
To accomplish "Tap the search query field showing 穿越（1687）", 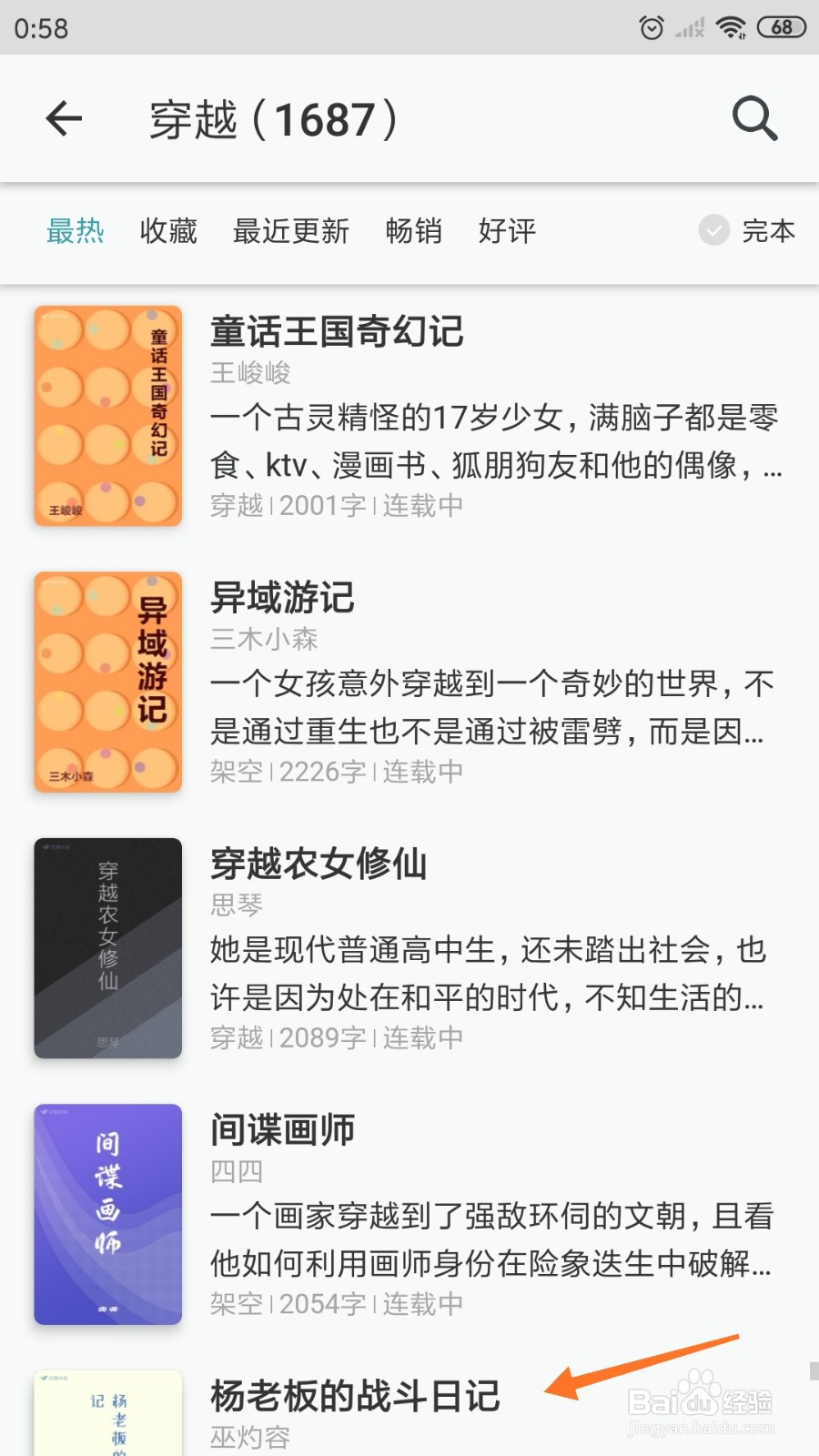I will point(273,119).
